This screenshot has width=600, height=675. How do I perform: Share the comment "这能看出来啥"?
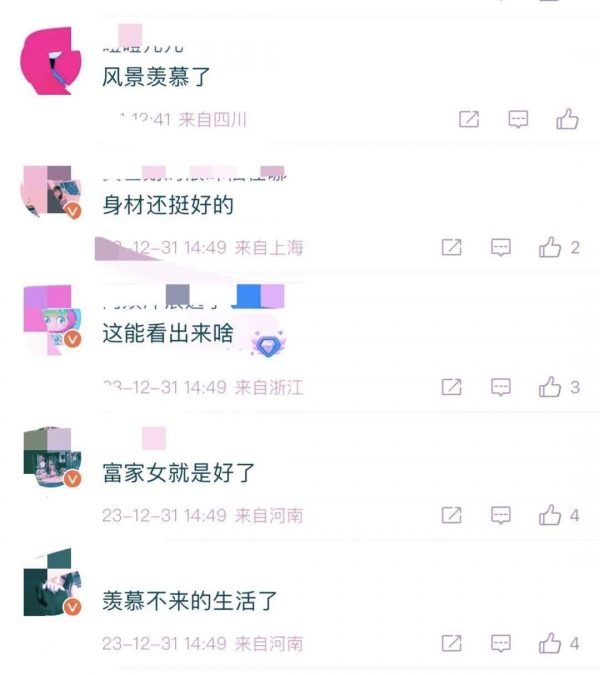coord(452,387)
